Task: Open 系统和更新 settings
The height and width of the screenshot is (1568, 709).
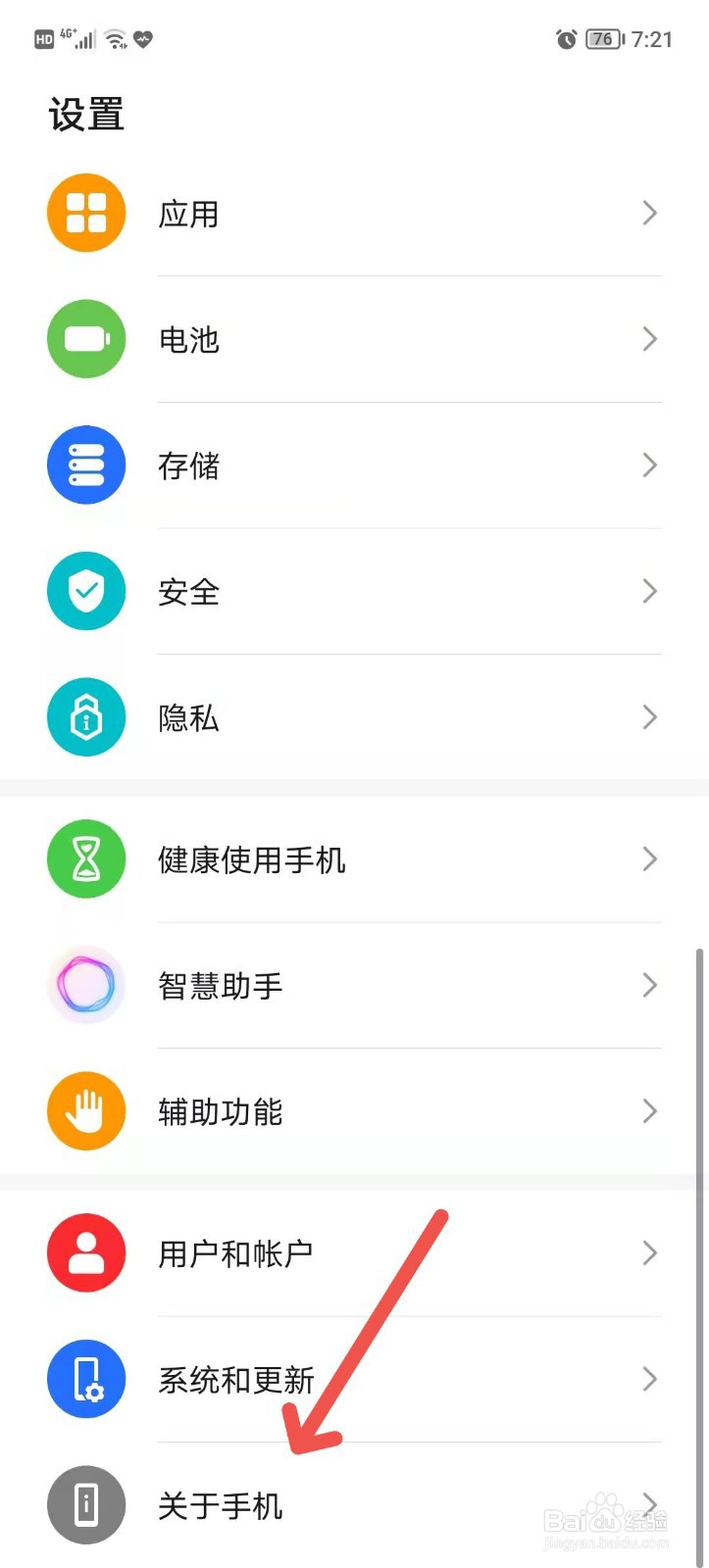Action: (235, 1379)
